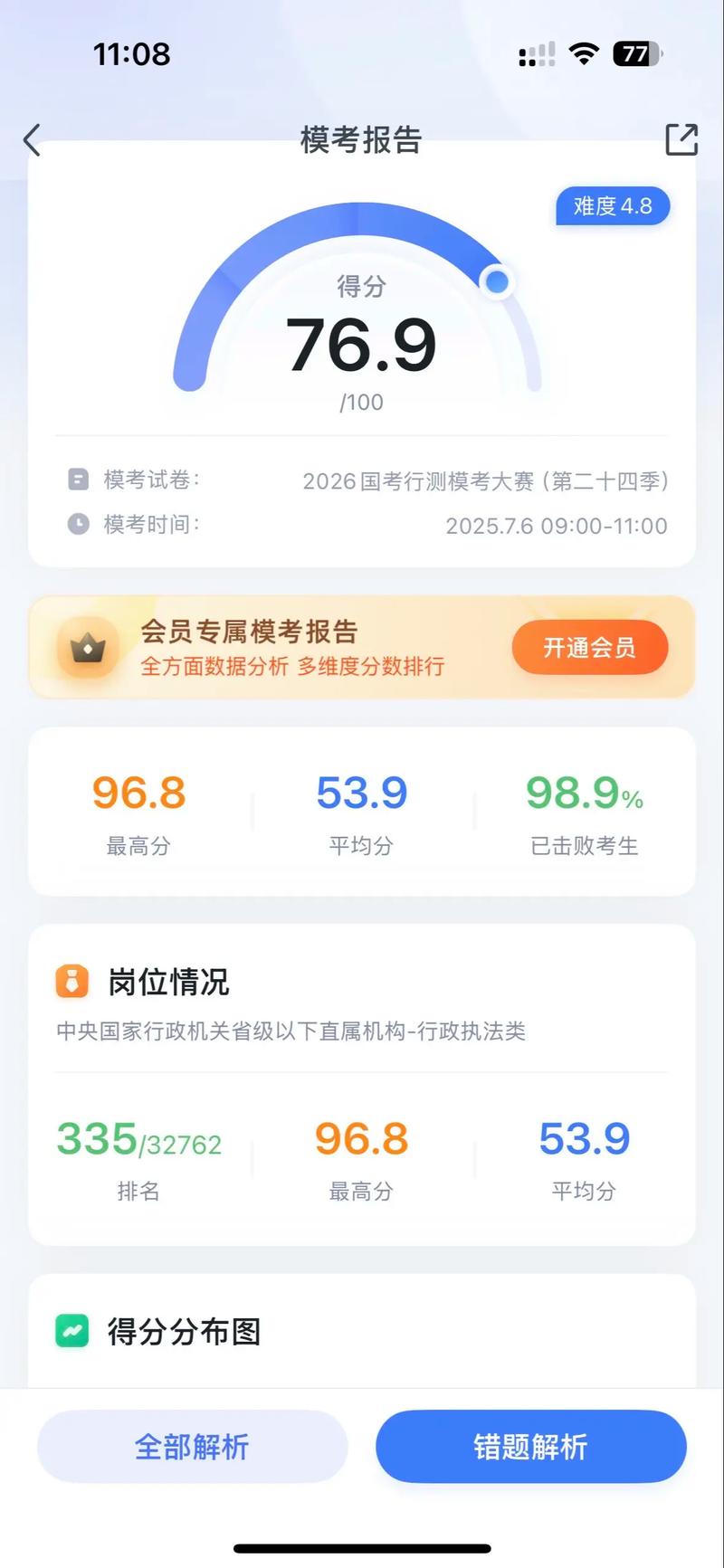Image resolution: width=724 pixels, height=1568 pixels.
Task: Tap the 开通会员 button
Action: coord(589,648)
